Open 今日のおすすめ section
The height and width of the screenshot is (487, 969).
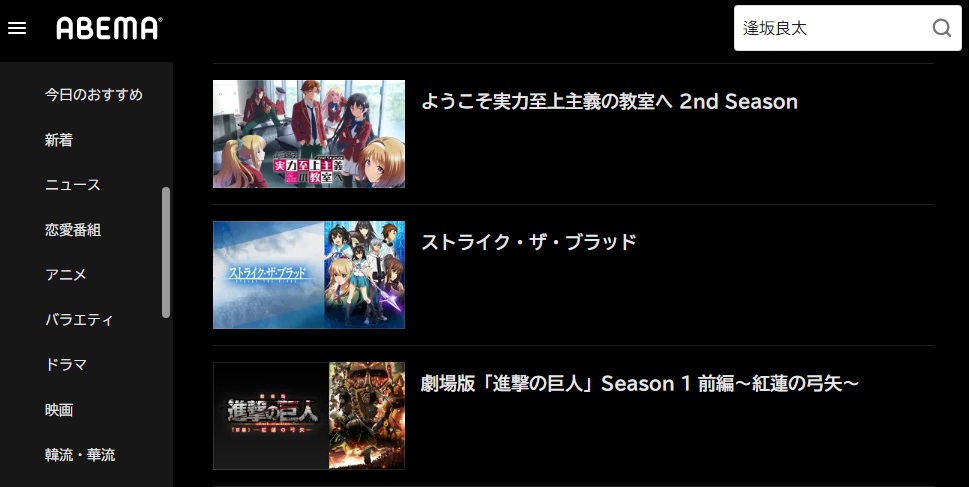[x=94, y=95]
